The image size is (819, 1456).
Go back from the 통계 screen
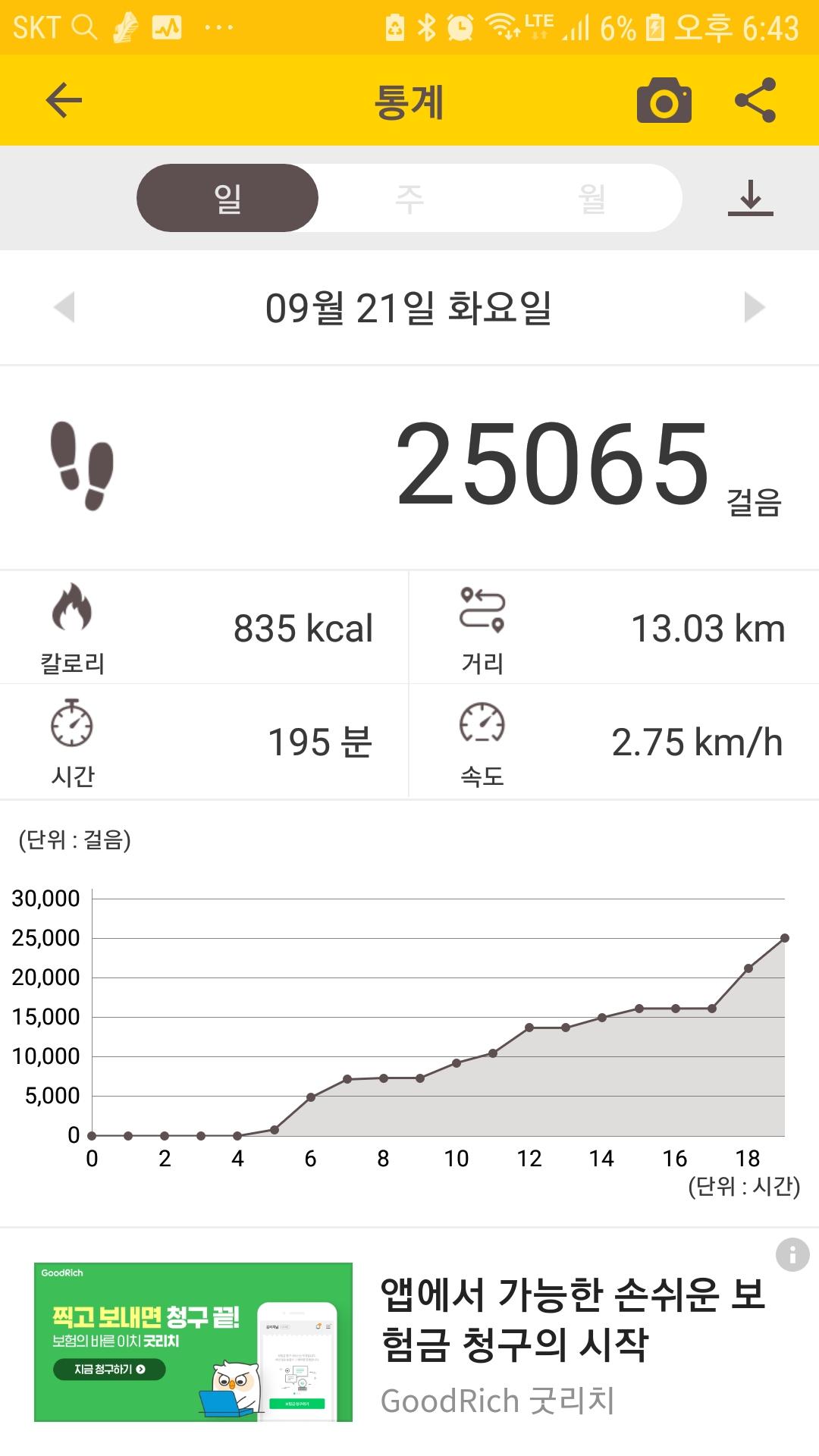coord(64,100)
